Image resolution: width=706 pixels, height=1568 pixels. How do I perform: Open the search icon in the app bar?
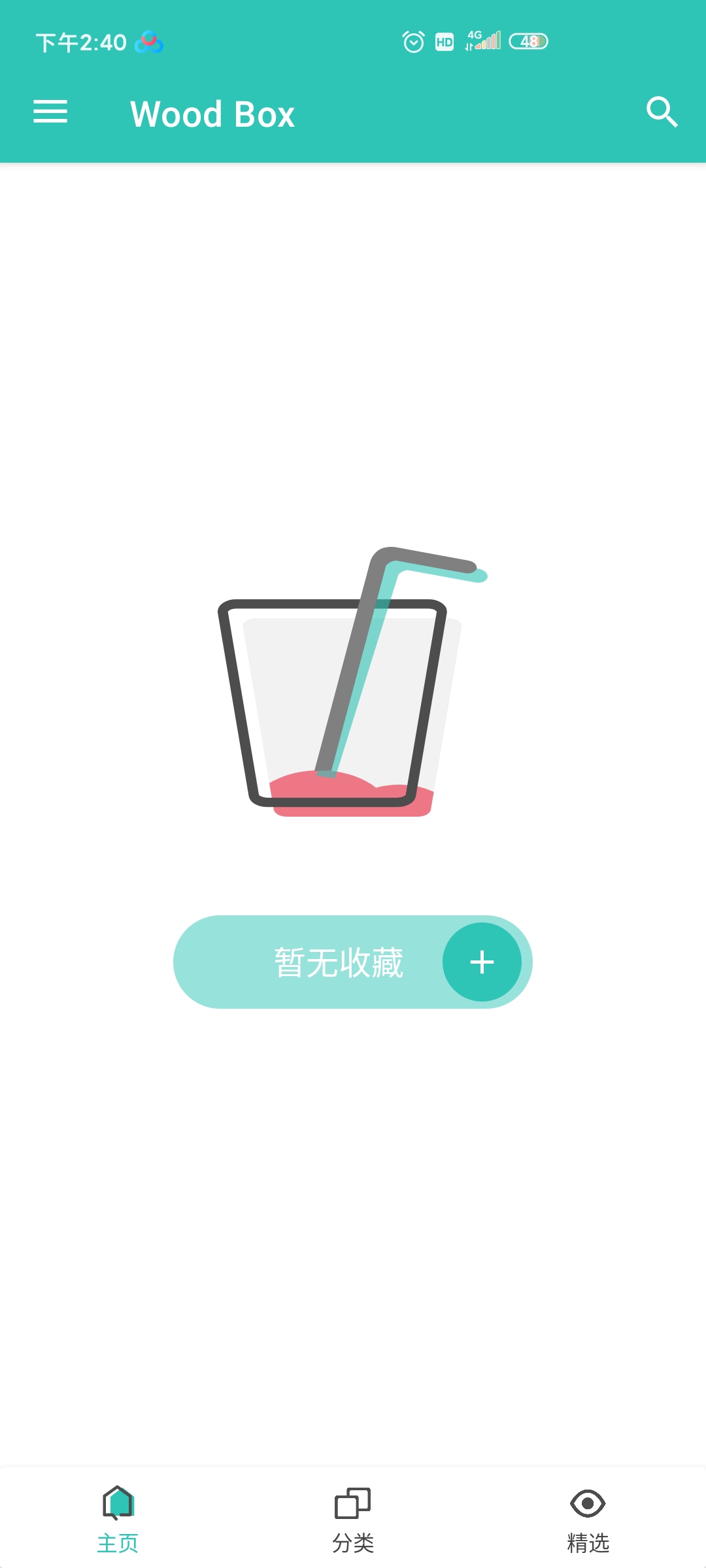click(x=662, y=112)
